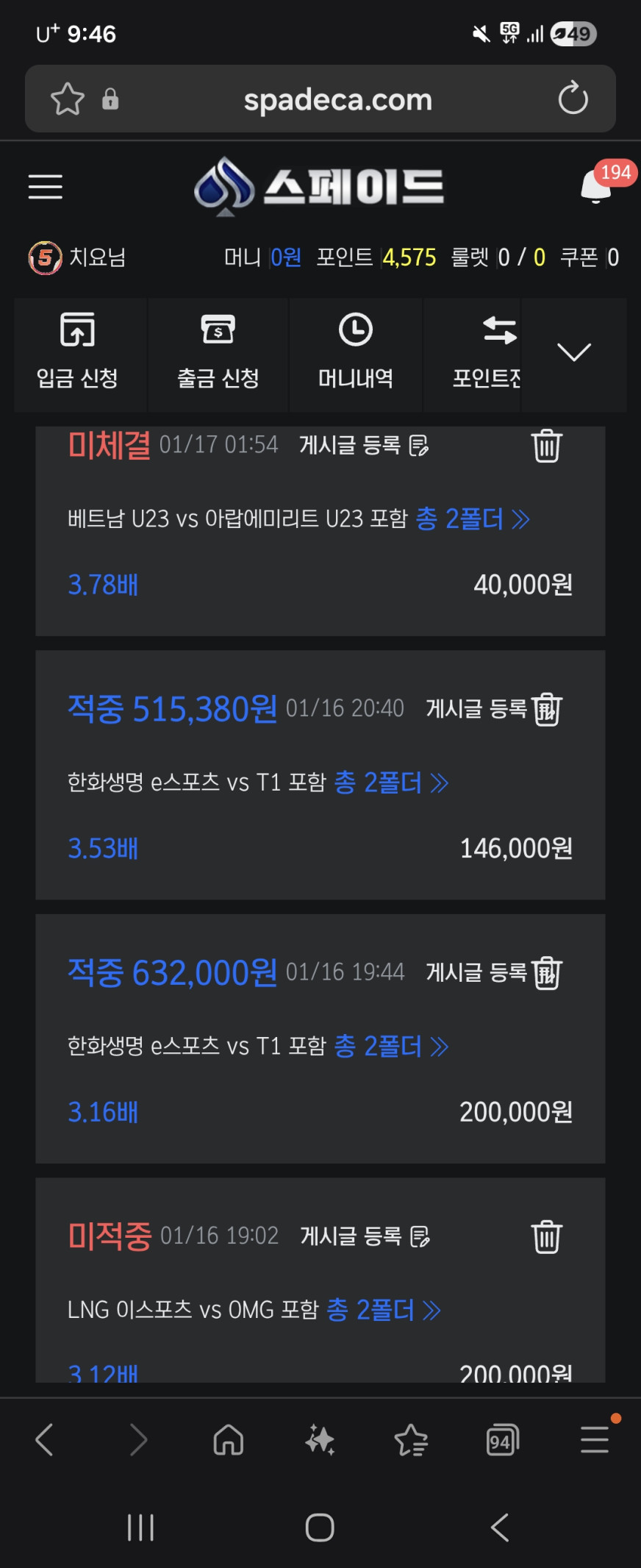This screenshot has width=641, height=1568.
Task: Delete the 미체결 01/17 01:54 bet
Action: [547, 446]
